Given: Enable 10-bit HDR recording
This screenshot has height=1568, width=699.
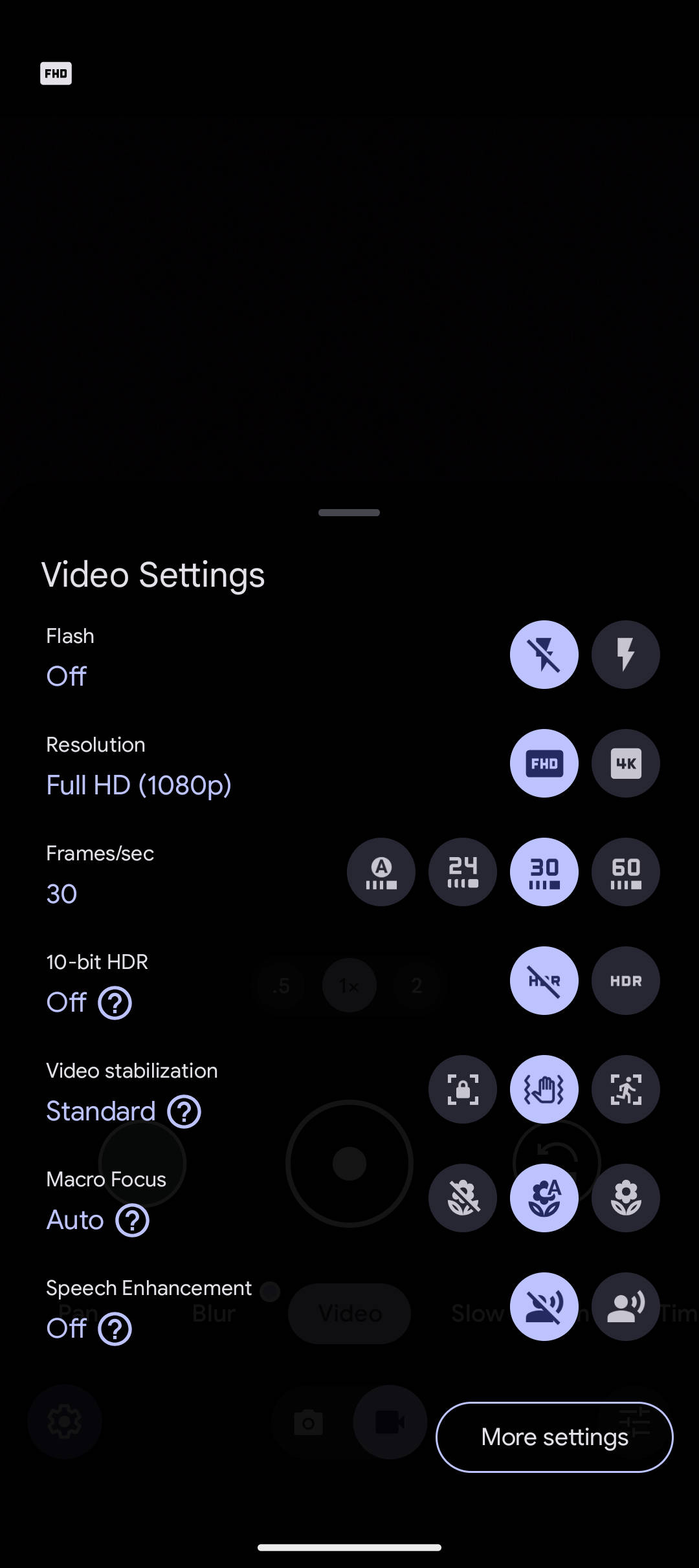Looking at the screenshot, I should (x=625, y=981).
